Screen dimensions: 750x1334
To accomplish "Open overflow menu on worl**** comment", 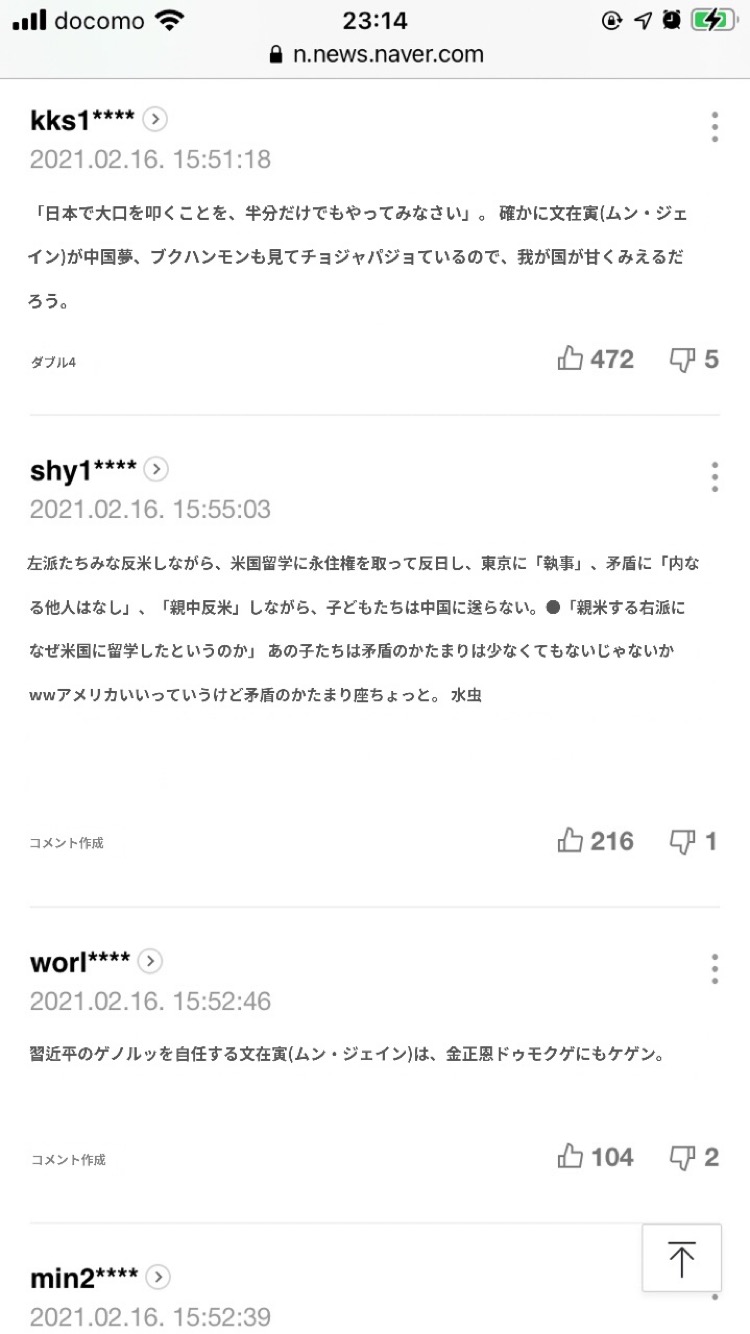I will 714,969.
